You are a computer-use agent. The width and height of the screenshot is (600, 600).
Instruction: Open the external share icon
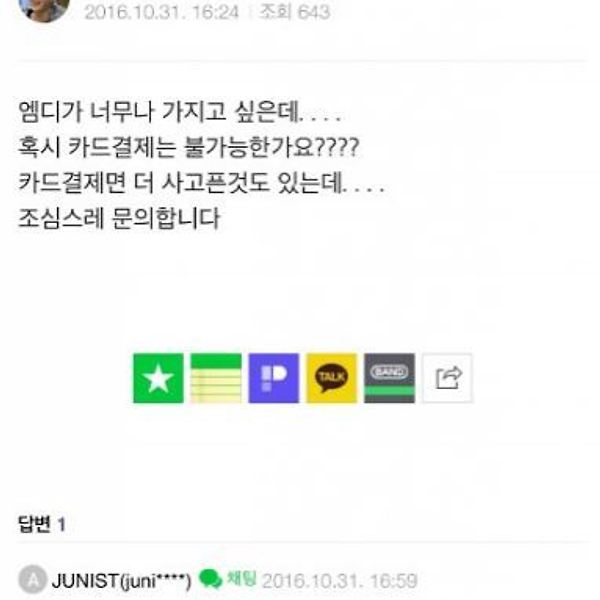click(x=447, y=378)
